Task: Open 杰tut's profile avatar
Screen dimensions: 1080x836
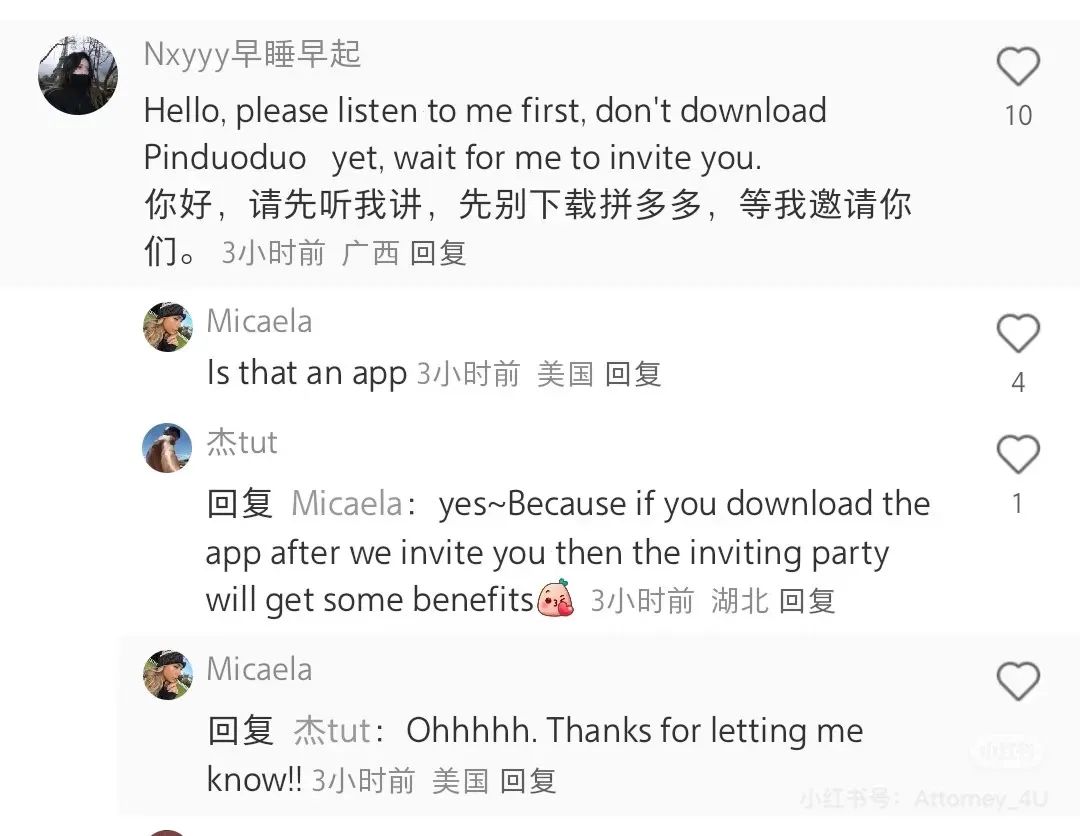Action: click(x=167, y=447)
